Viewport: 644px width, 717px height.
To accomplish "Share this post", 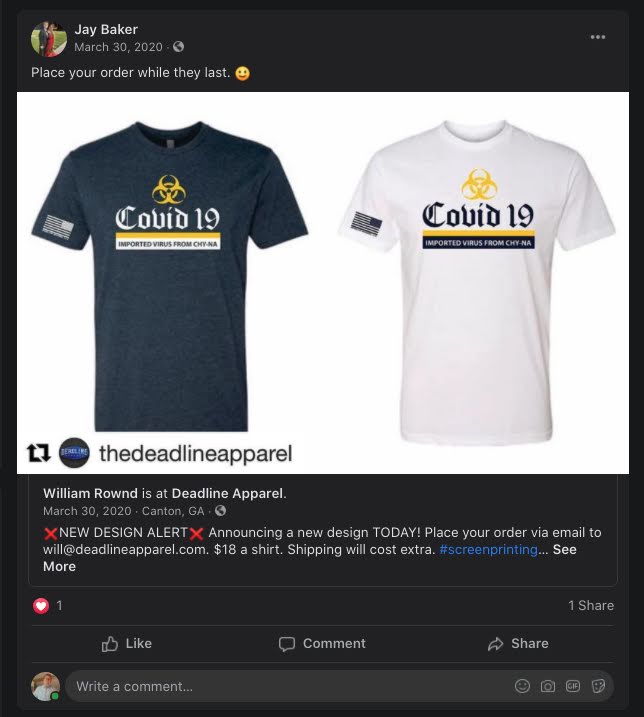I will point(518,643).
